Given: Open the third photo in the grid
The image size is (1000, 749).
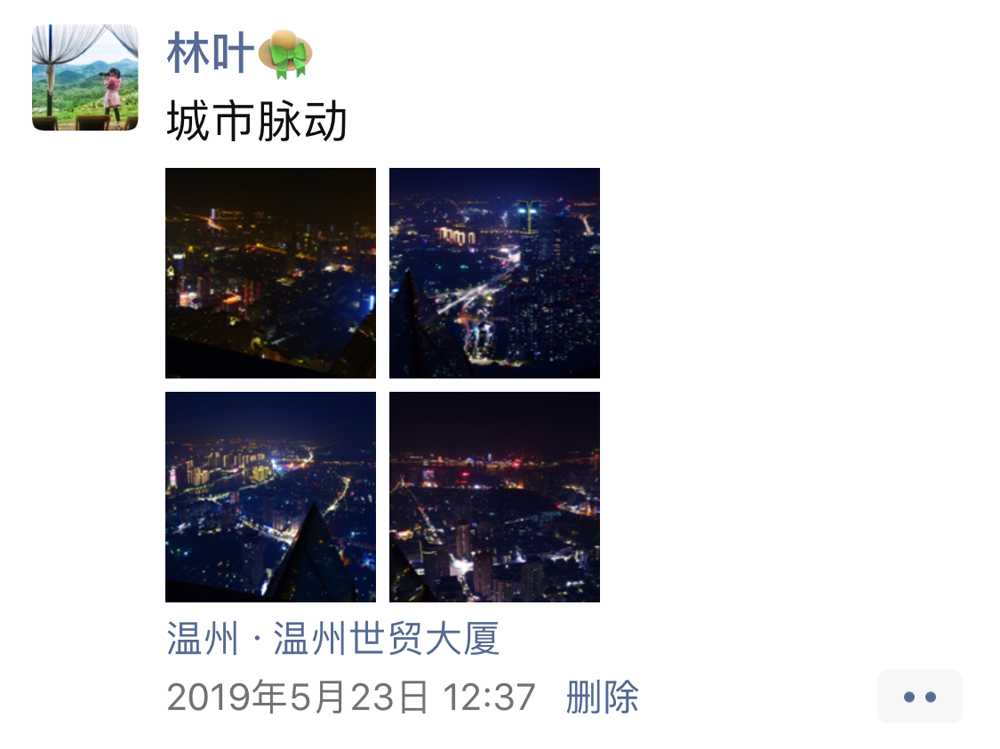Looking at the screenshot, I should 270,497.
